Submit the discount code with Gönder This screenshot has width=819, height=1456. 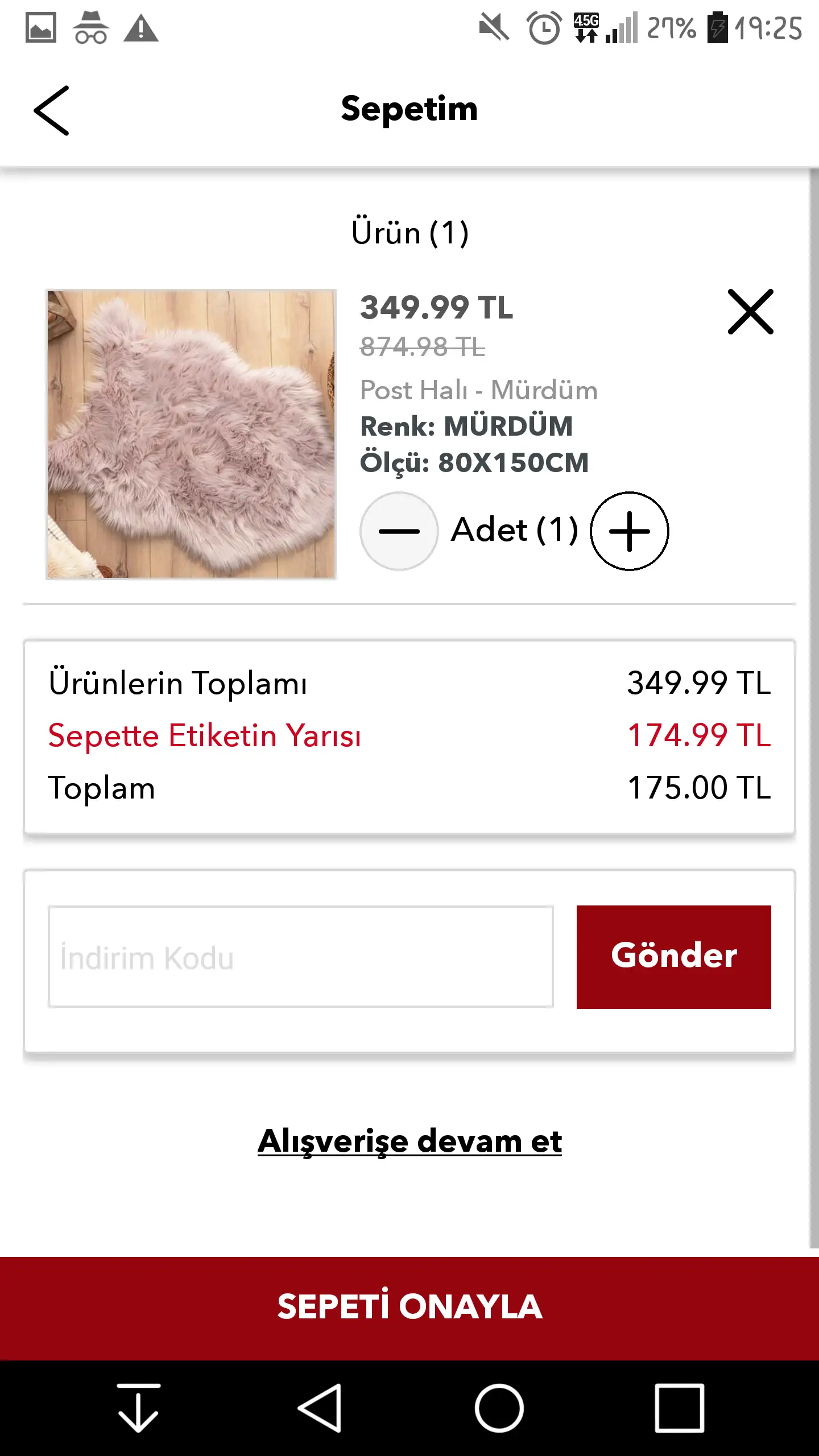coord(673,957)
